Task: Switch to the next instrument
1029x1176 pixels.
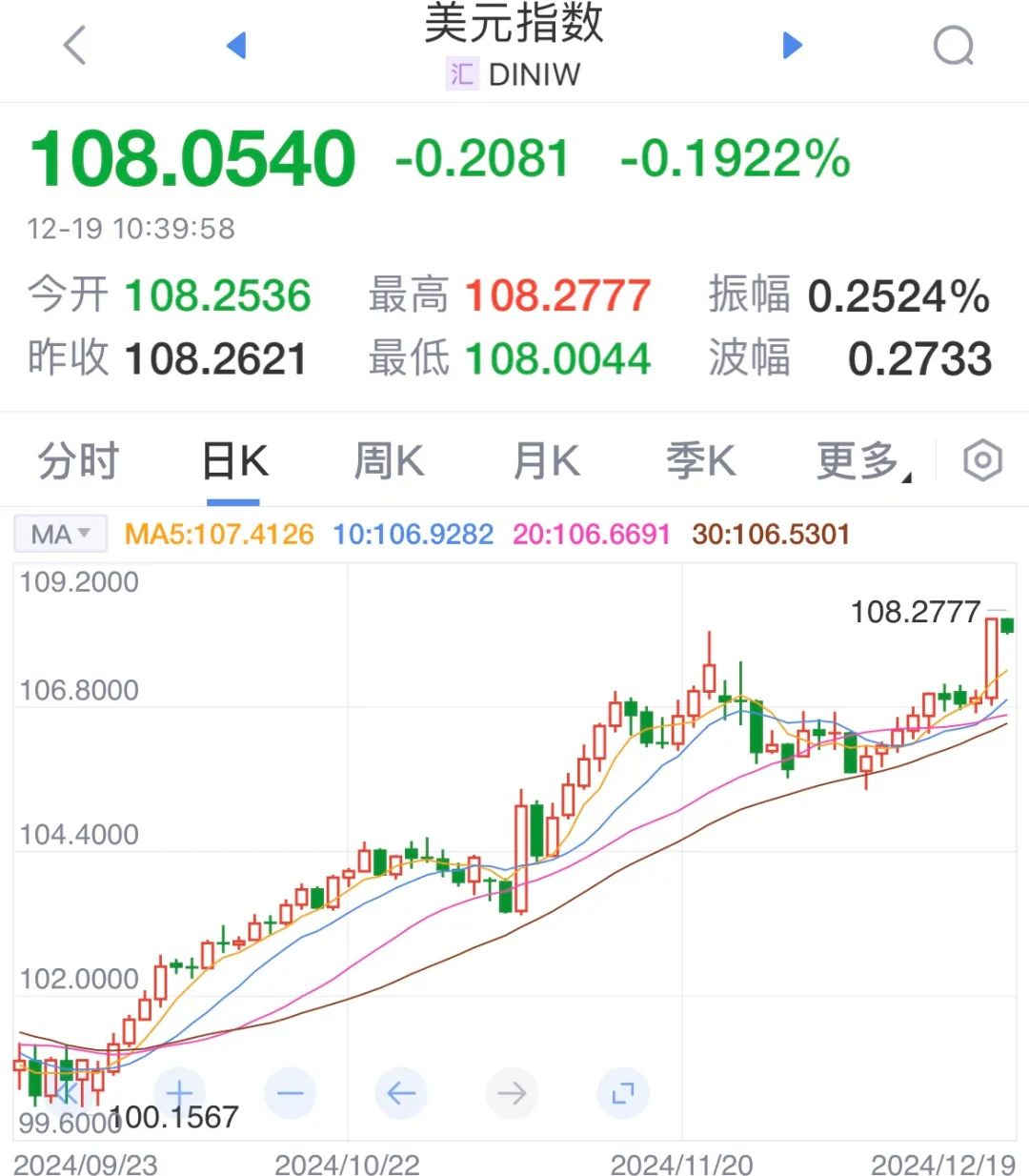Action: [x=792, y=45]
